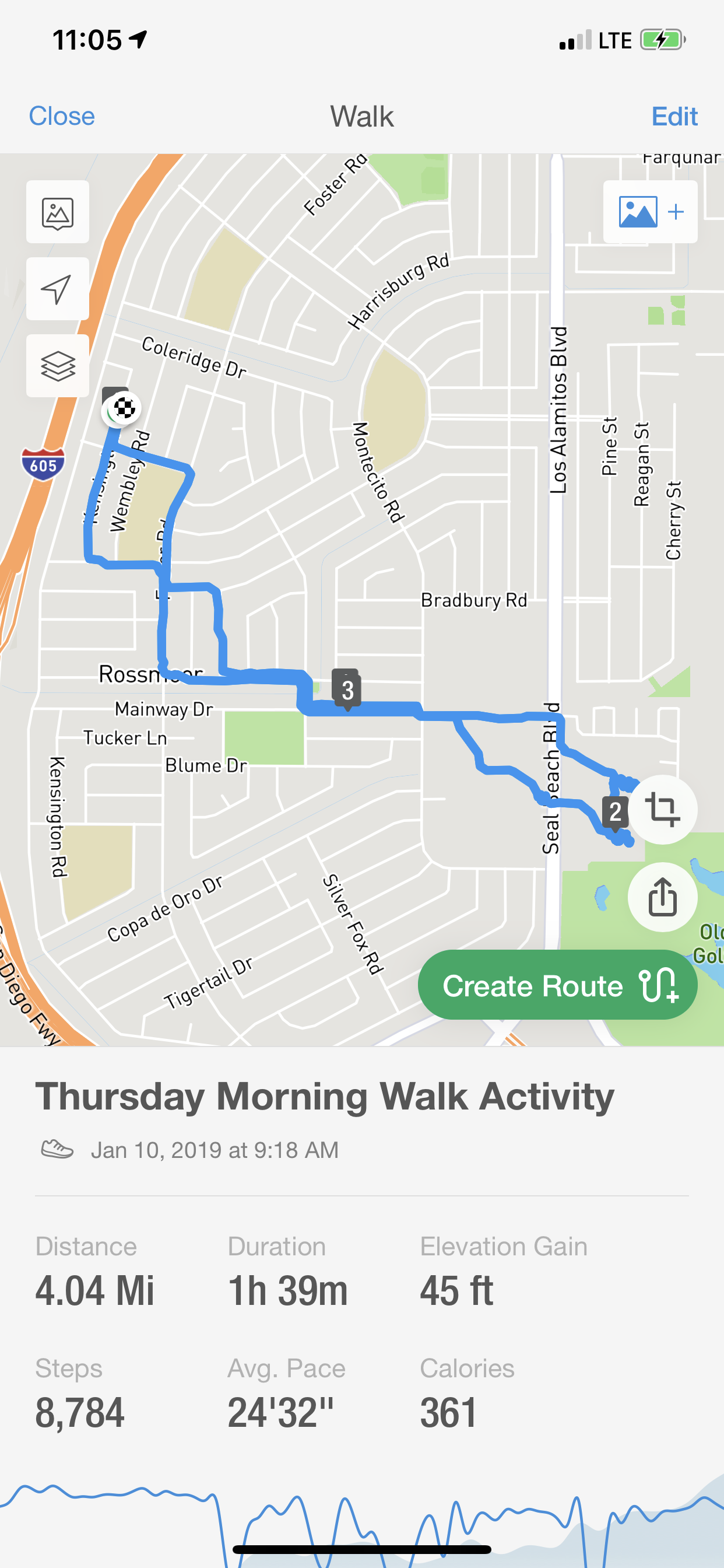Edit this walk activity
Screen dimensions: 724x1568
(x=673, y=116)
